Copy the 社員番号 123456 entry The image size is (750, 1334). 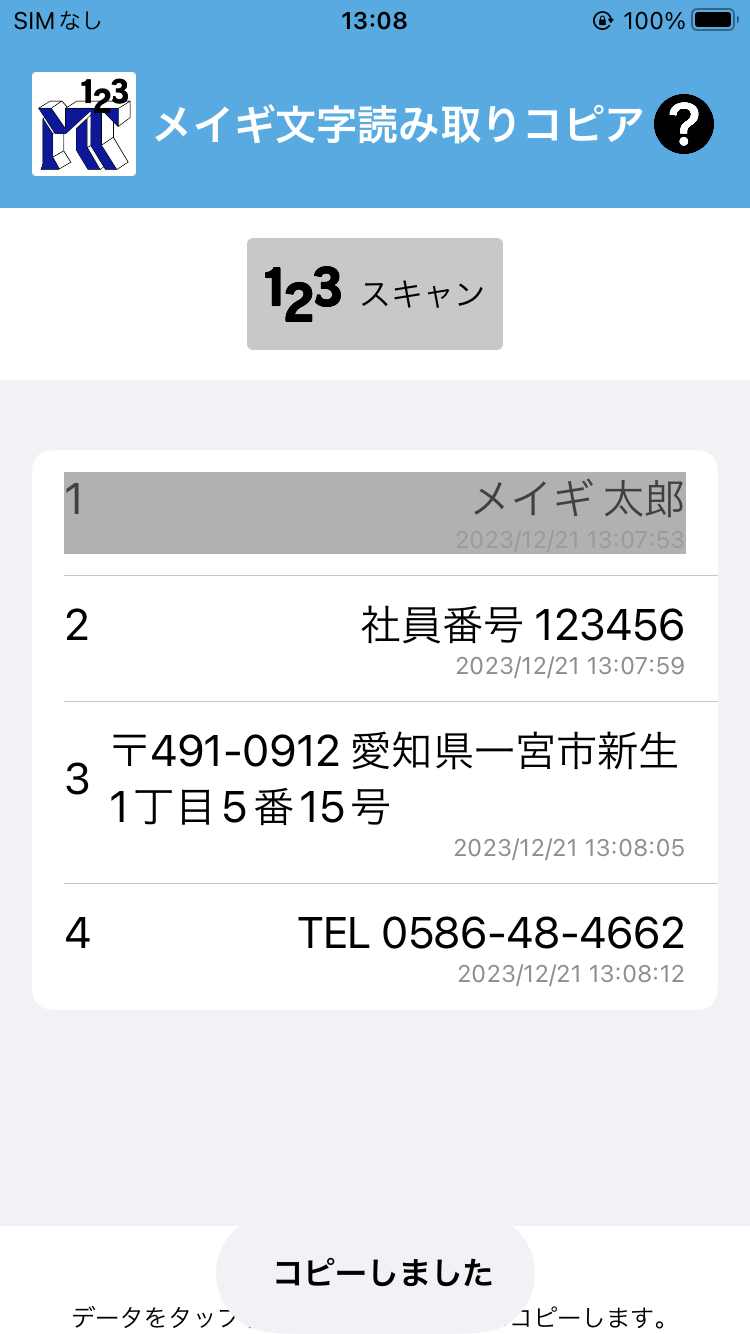tap(375, 639)
